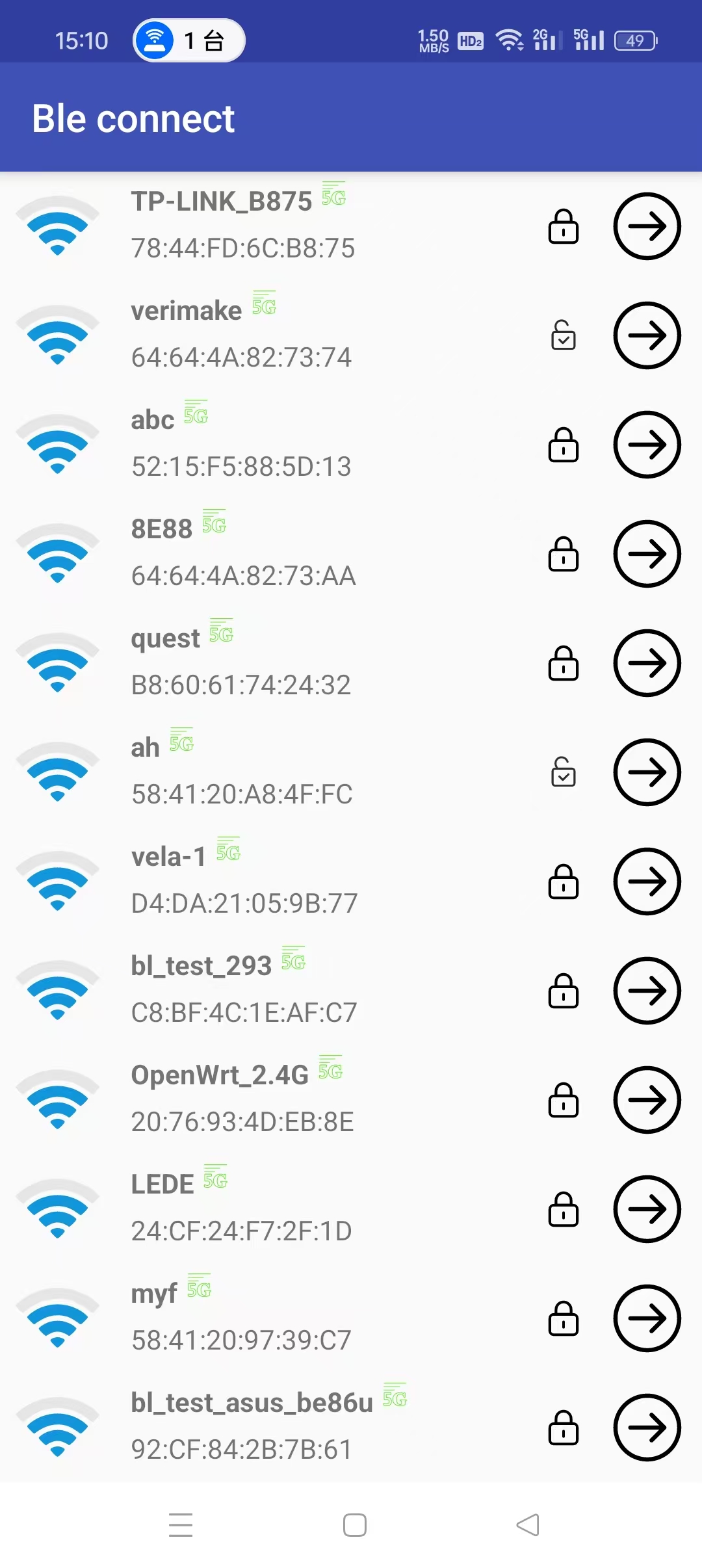Screen dimensions: 702x1568
Task: Tap the arrow button for TP-LINK_B875
Action: tap(647, 226)
